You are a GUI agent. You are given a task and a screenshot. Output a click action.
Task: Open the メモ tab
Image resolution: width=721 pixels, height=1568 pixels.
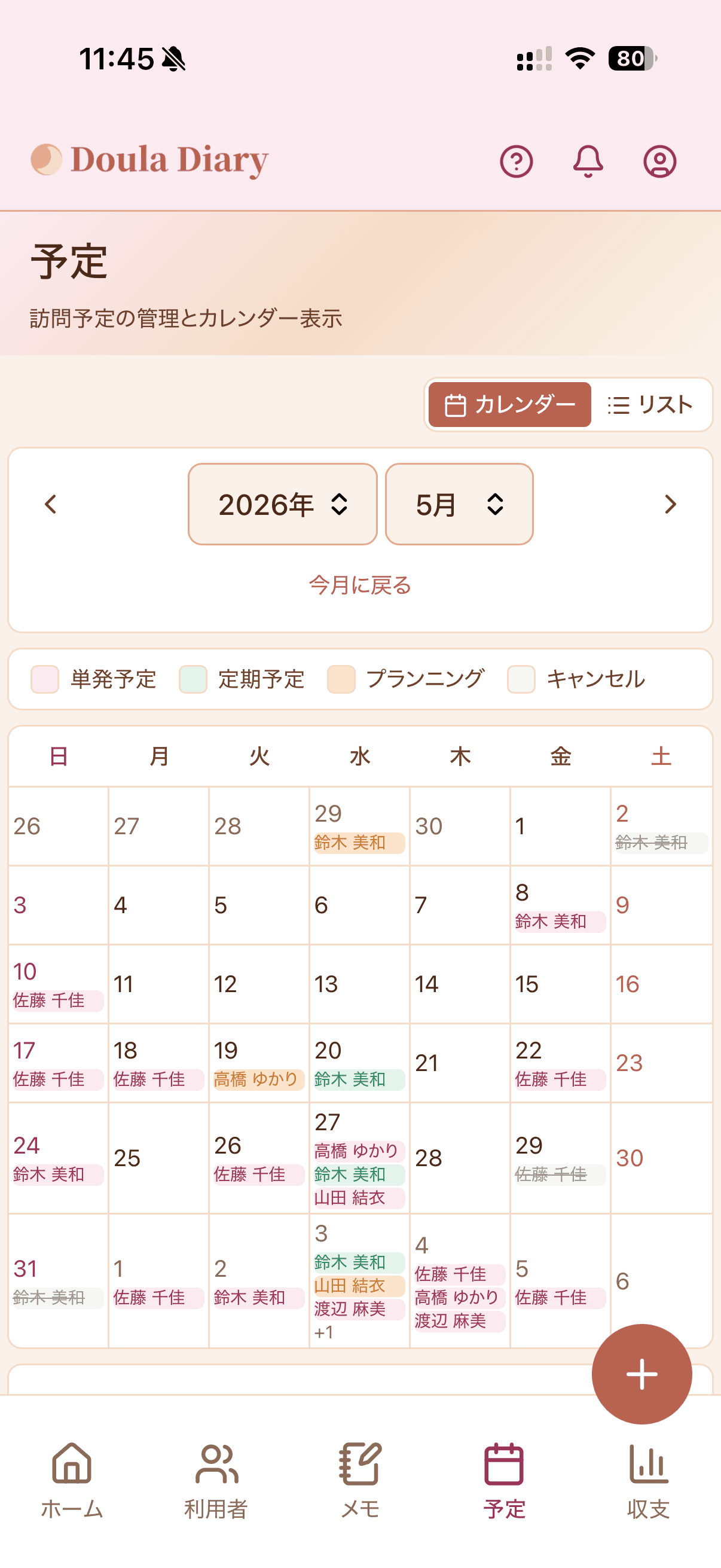(360, 1479)
